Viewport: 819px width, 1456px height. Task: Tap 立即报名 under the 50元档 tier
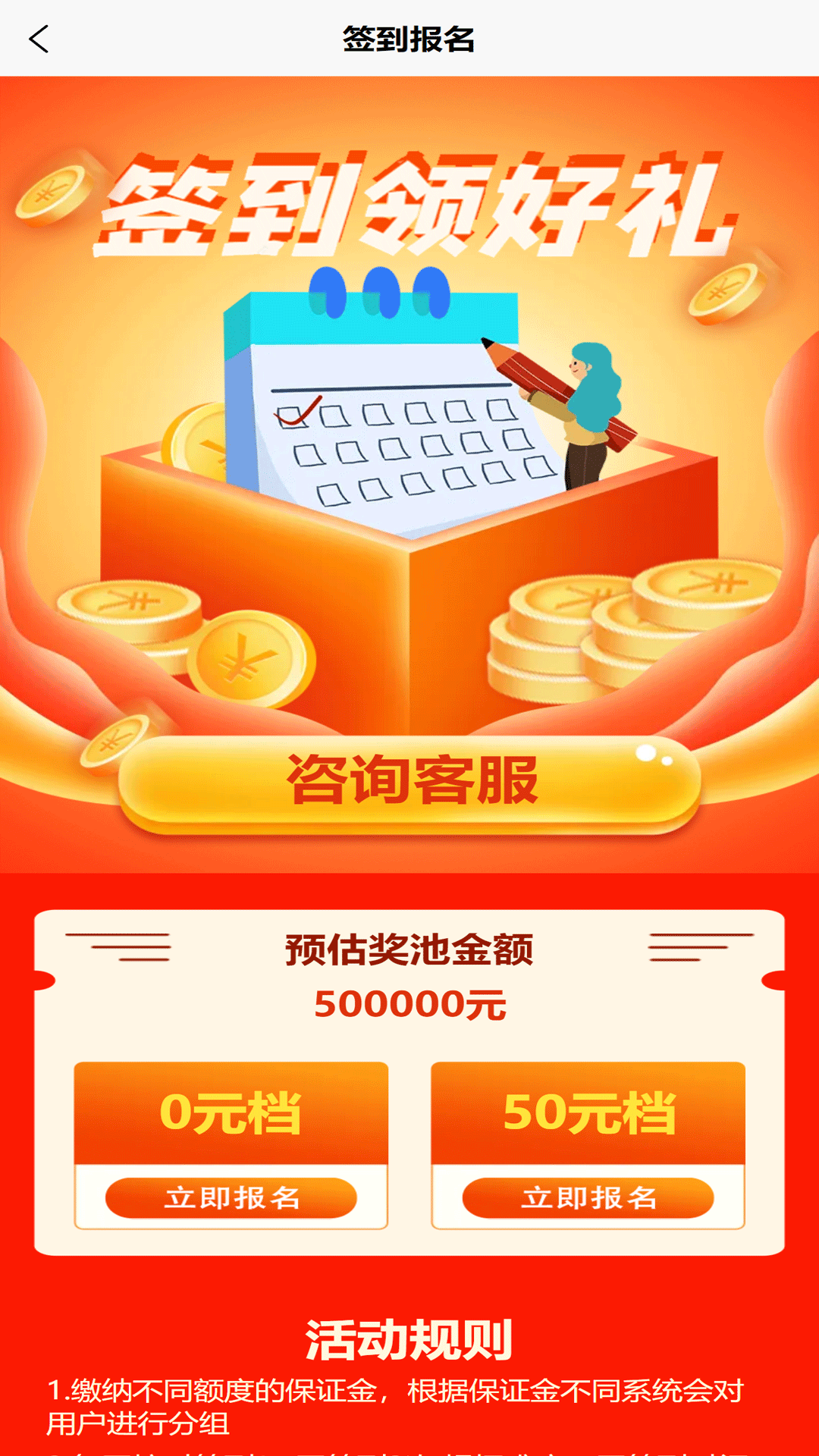tap(588, 1198)
